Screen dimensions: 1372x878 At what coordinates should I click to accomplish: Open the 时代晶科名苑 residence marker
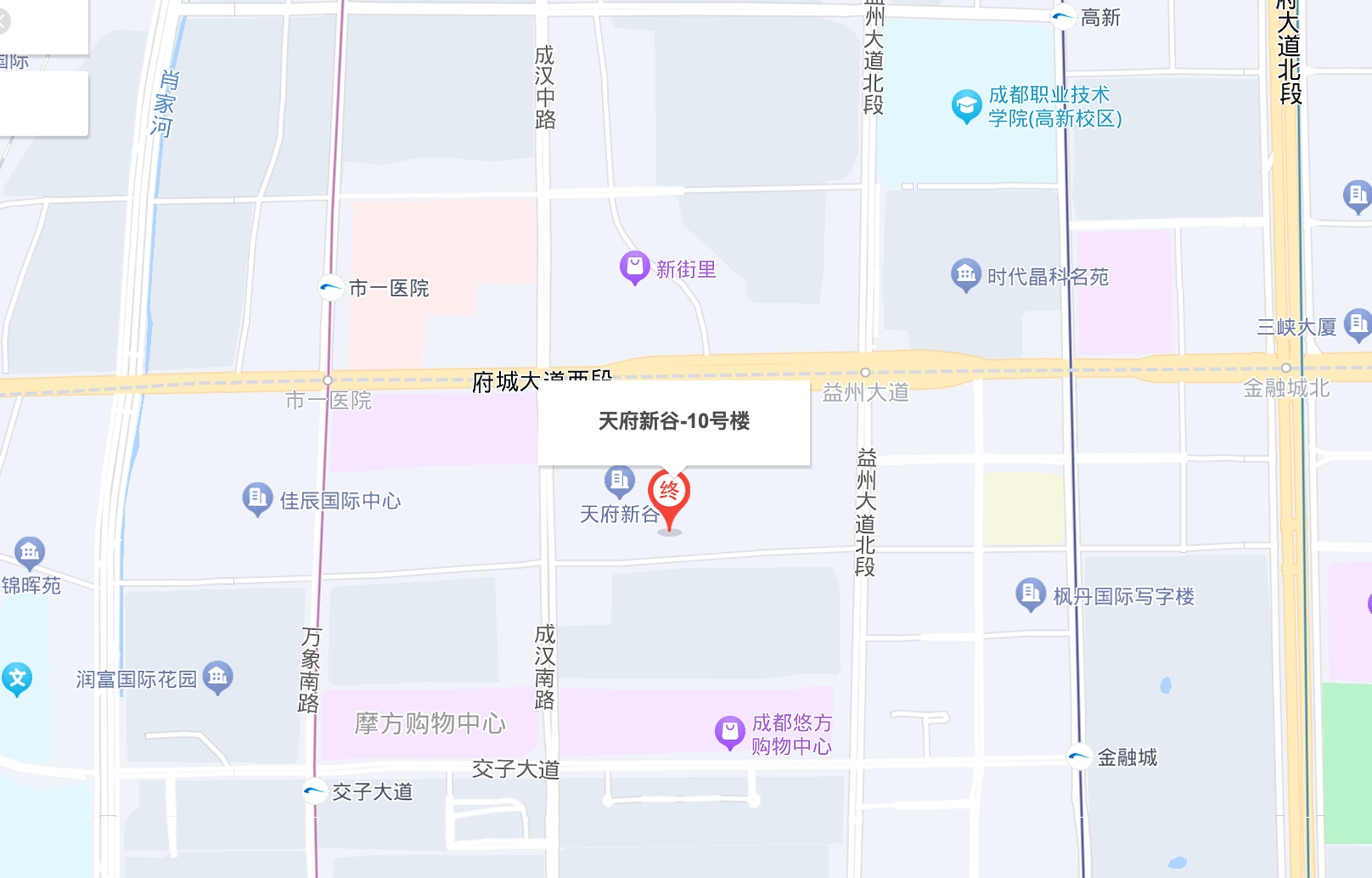[x=965, y=274]
